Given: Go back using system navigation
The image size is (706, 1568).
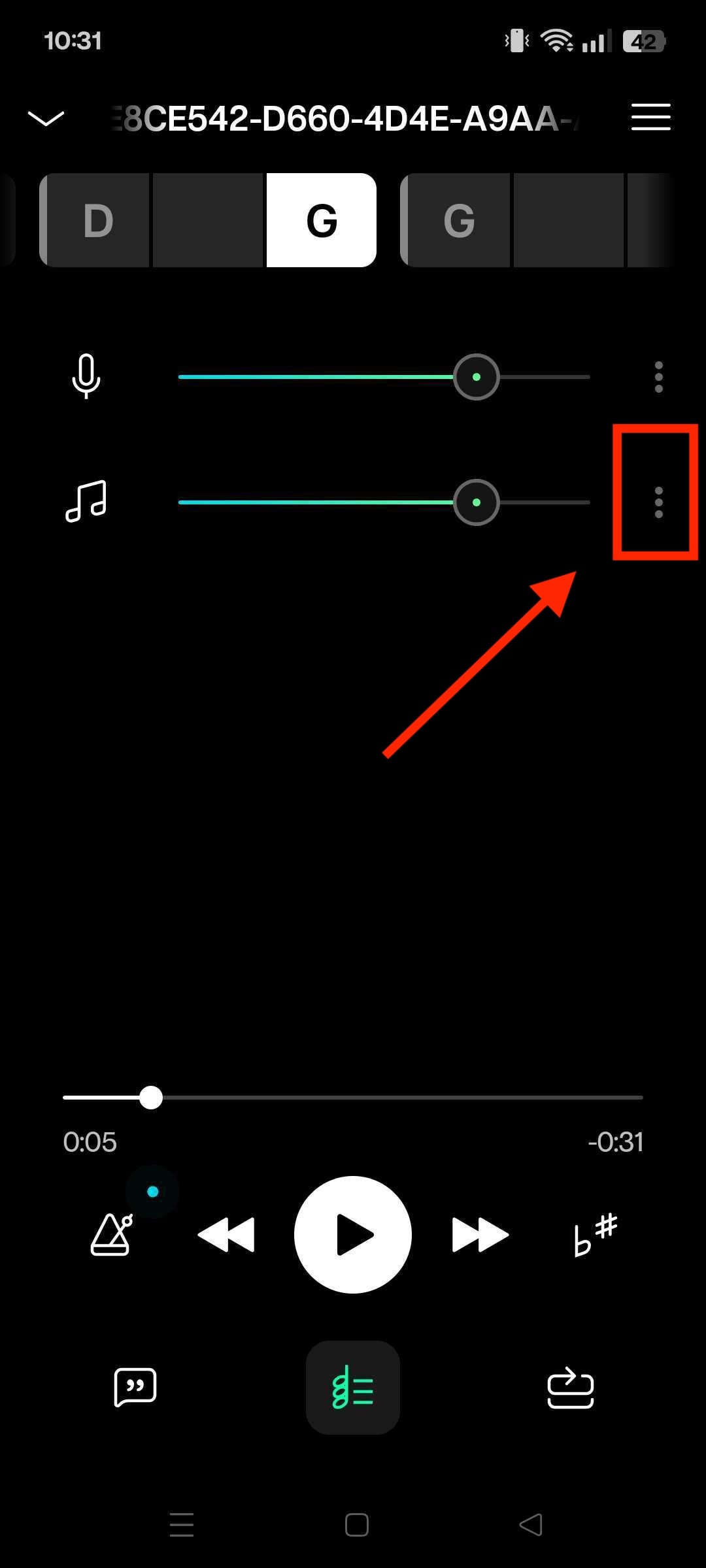Looking at the screenshot, I should click(531, 1525).
